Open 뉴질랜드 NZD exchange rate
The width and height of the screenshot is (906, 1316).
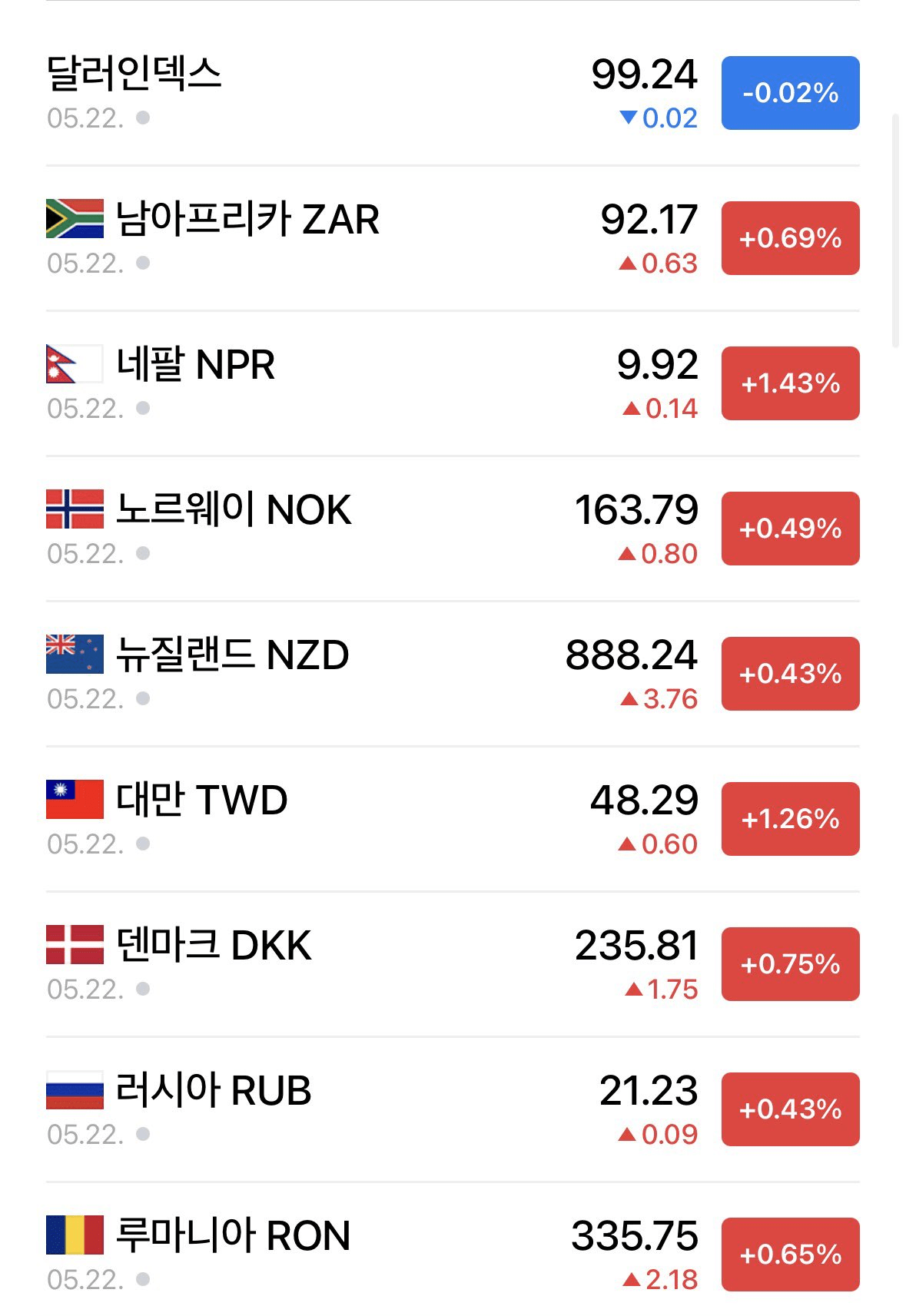[453, 674]
